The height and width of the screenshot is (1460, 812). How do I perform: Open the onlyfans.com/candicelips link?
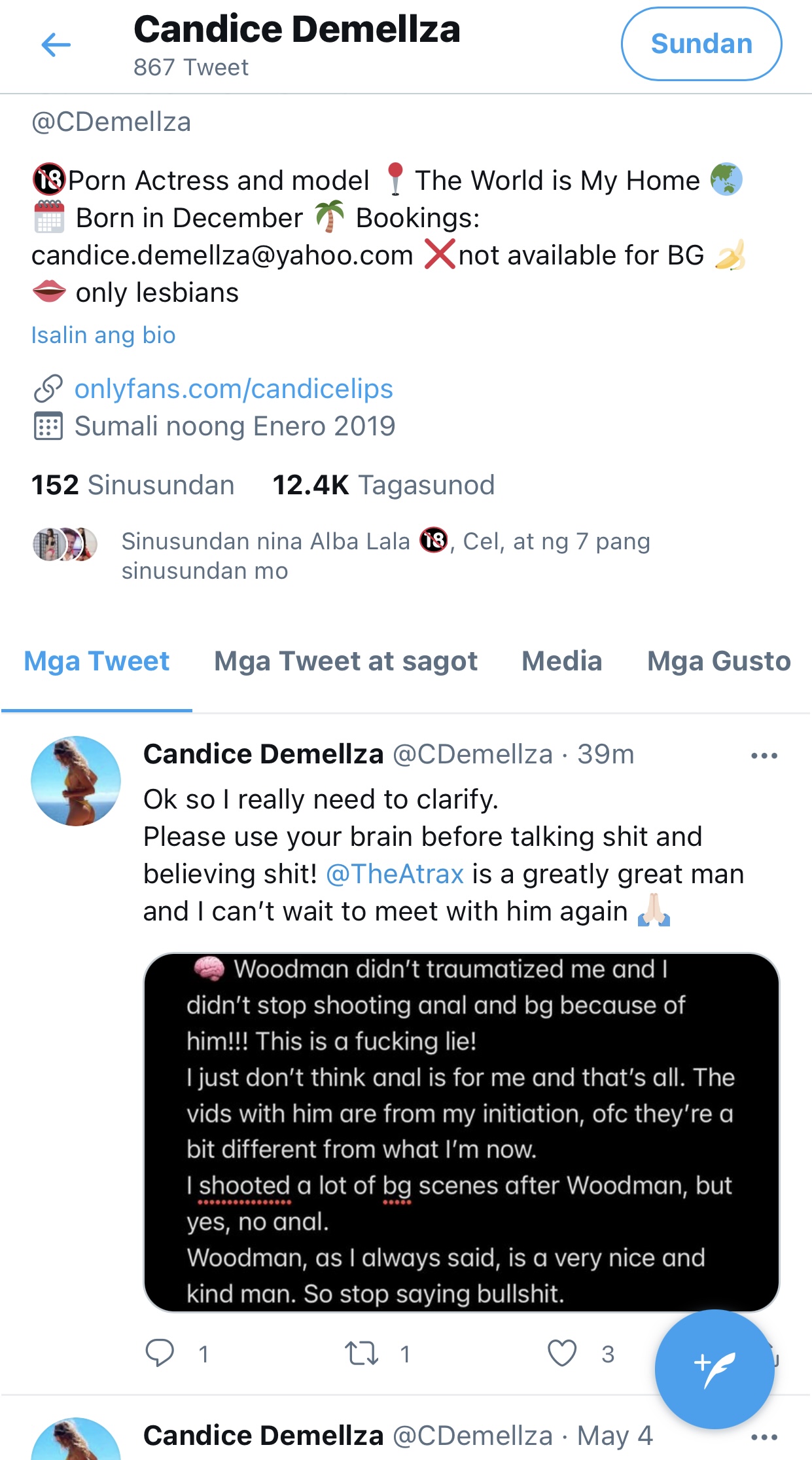[234, 389]
